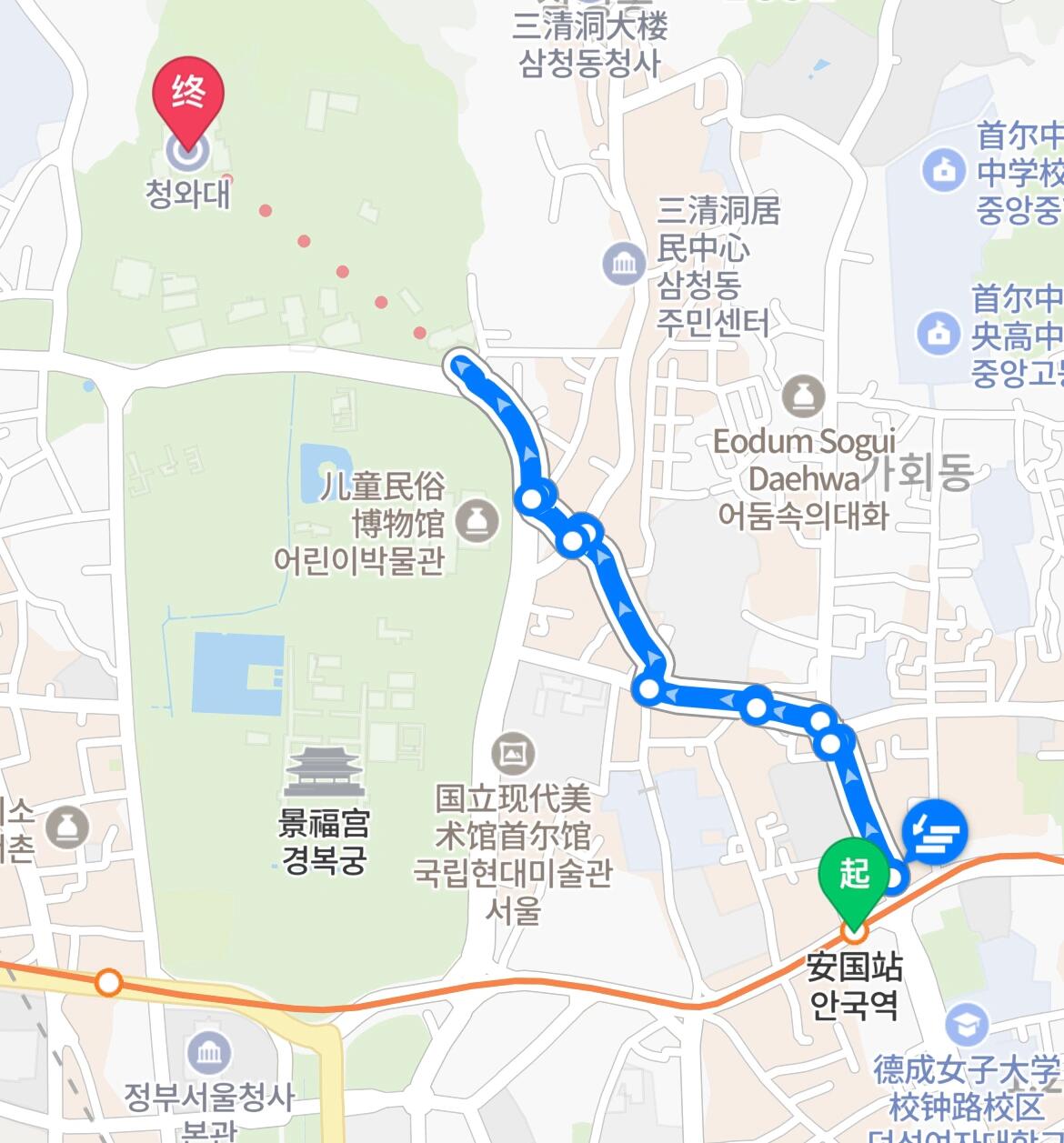Tap the 정부서울청사 government building marker
Viewport: 1064px width, 1143px height.
coord(208,1054)
